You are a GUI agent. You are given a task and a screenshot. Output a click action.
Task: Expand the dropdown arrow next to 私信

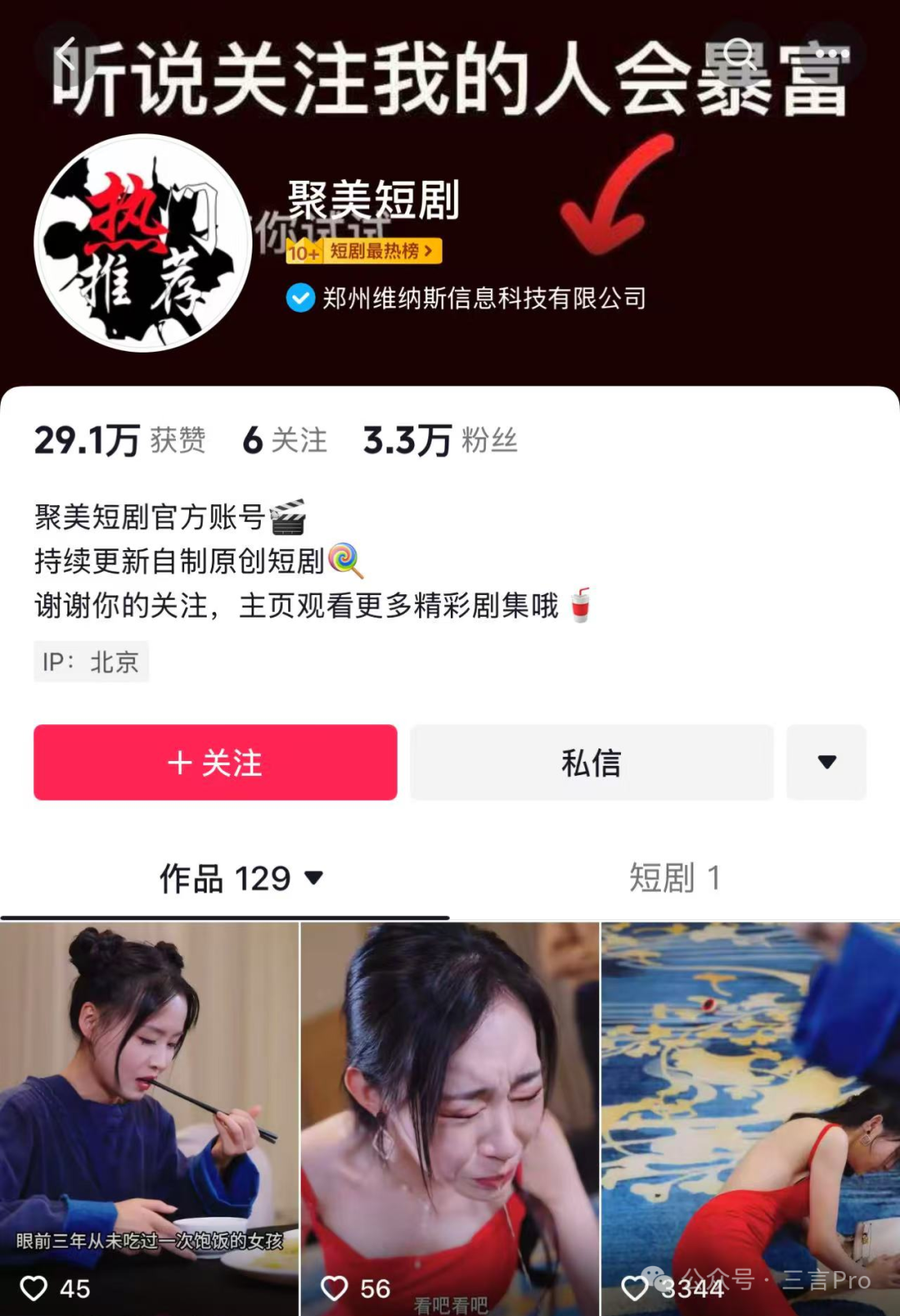pyautogui.click(x=826, y=763)
